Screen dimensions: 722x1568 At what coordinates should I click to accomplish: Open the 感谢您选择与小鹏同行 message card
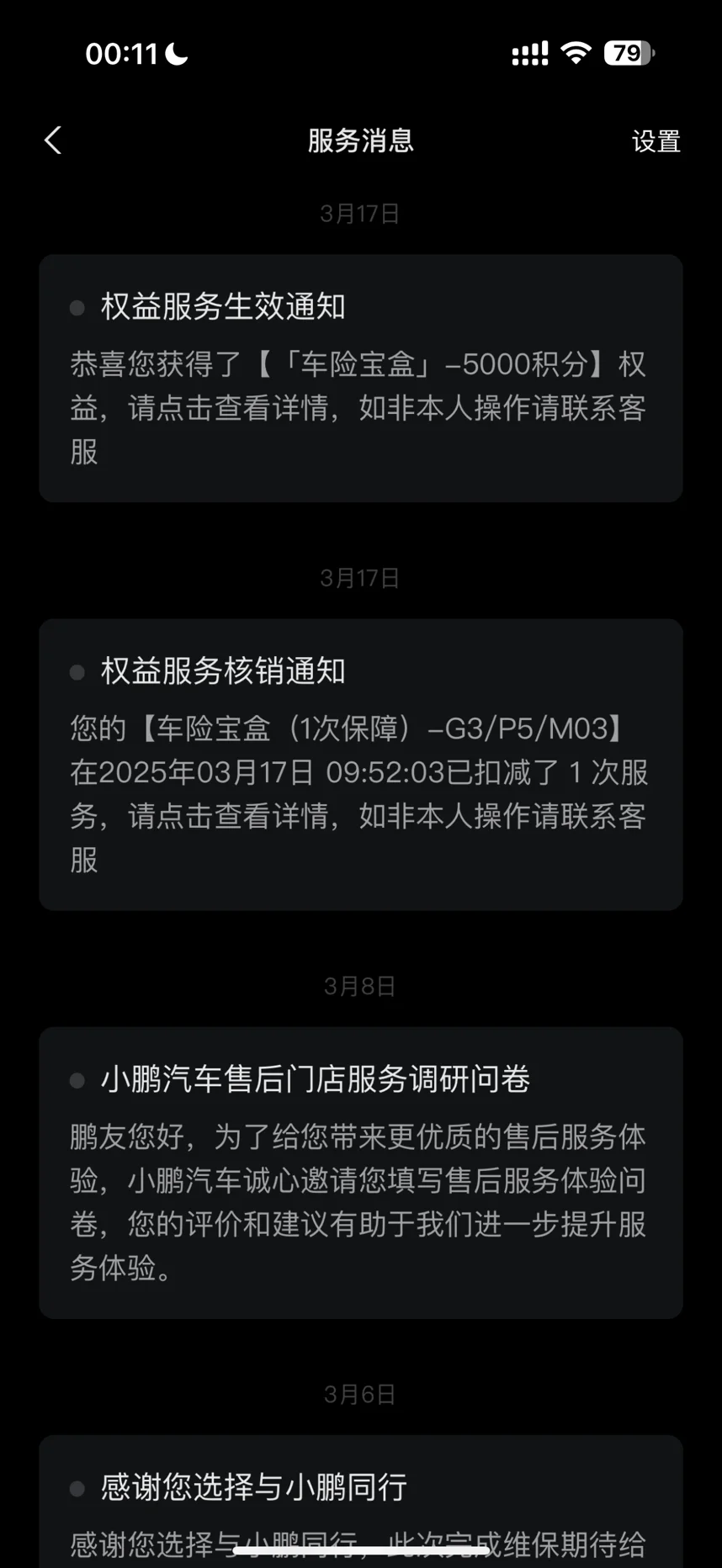(x=360, y=1502)
